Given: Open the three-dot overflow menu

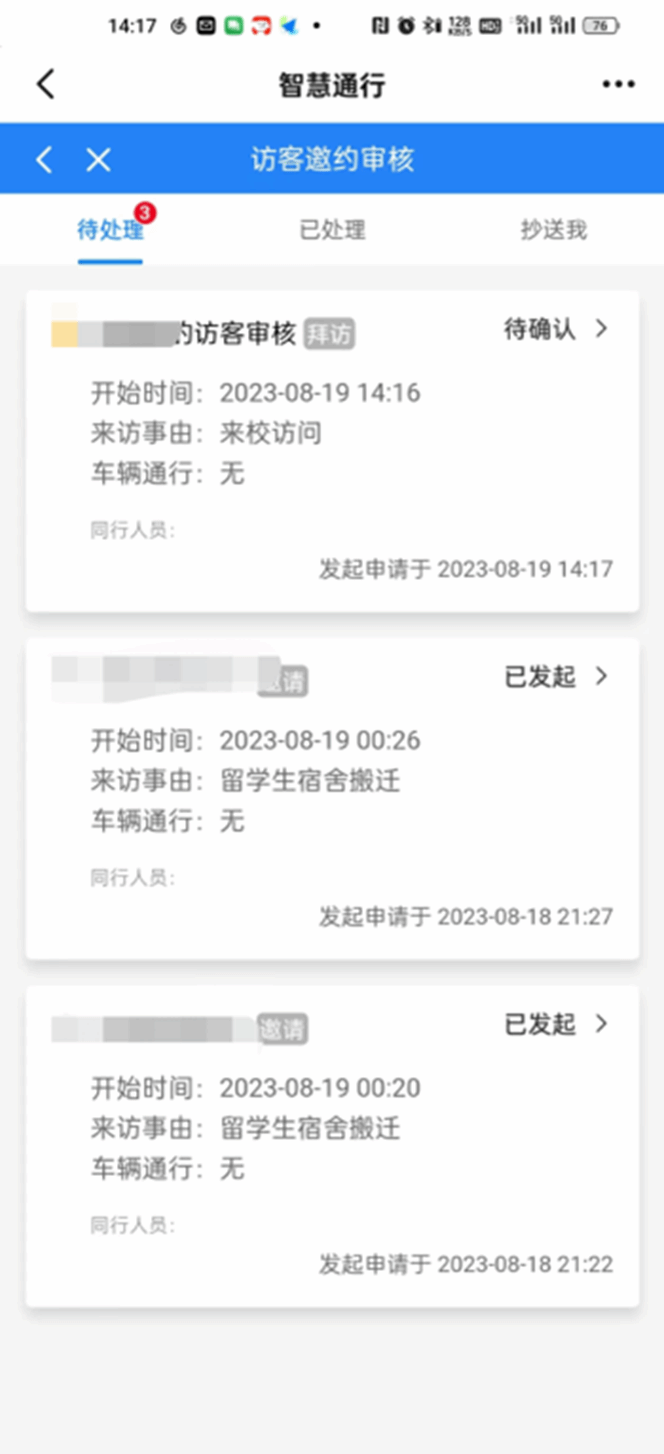Looking at the screenshot, I should pyautogui.click(x=618, y=85).
